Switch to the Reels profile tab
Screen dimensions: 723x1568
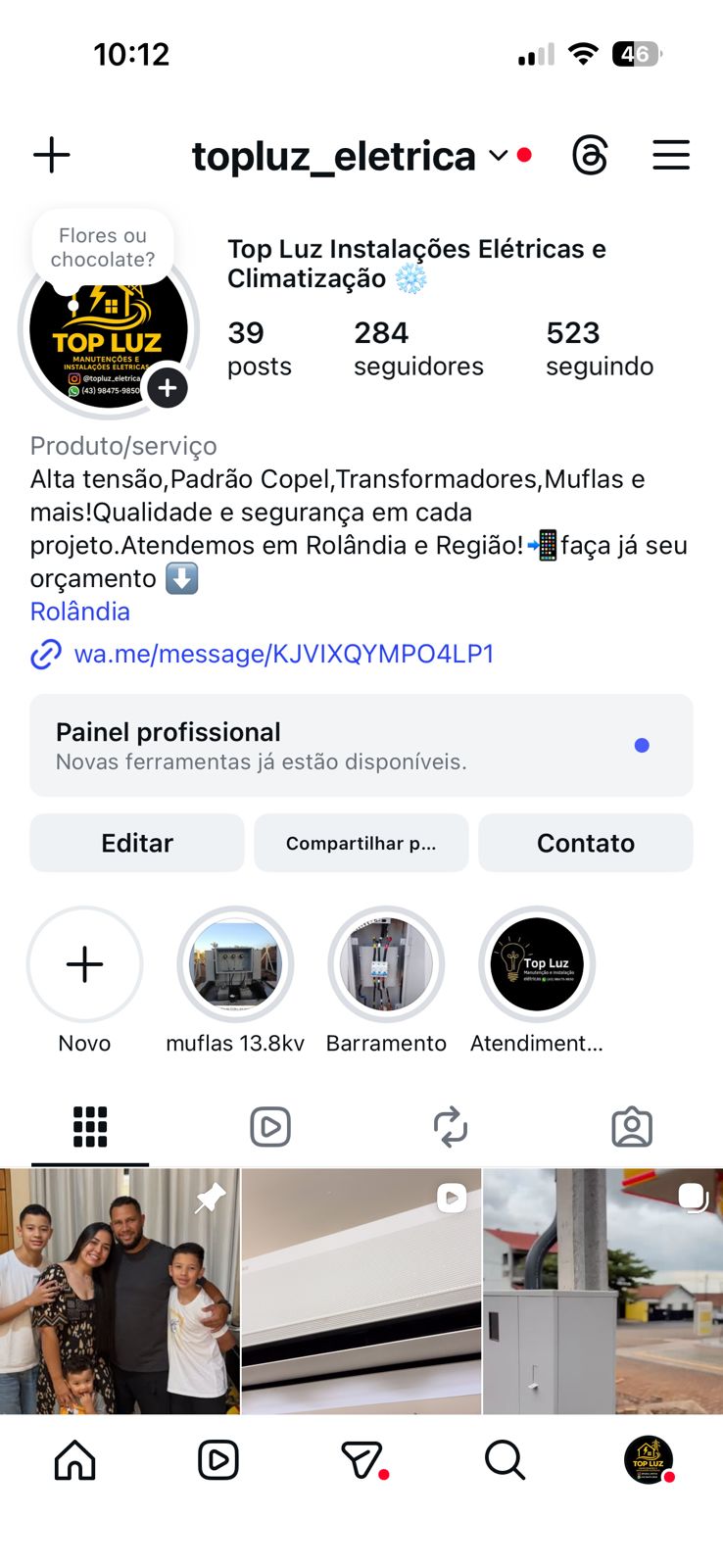(x=270, y=1127)
